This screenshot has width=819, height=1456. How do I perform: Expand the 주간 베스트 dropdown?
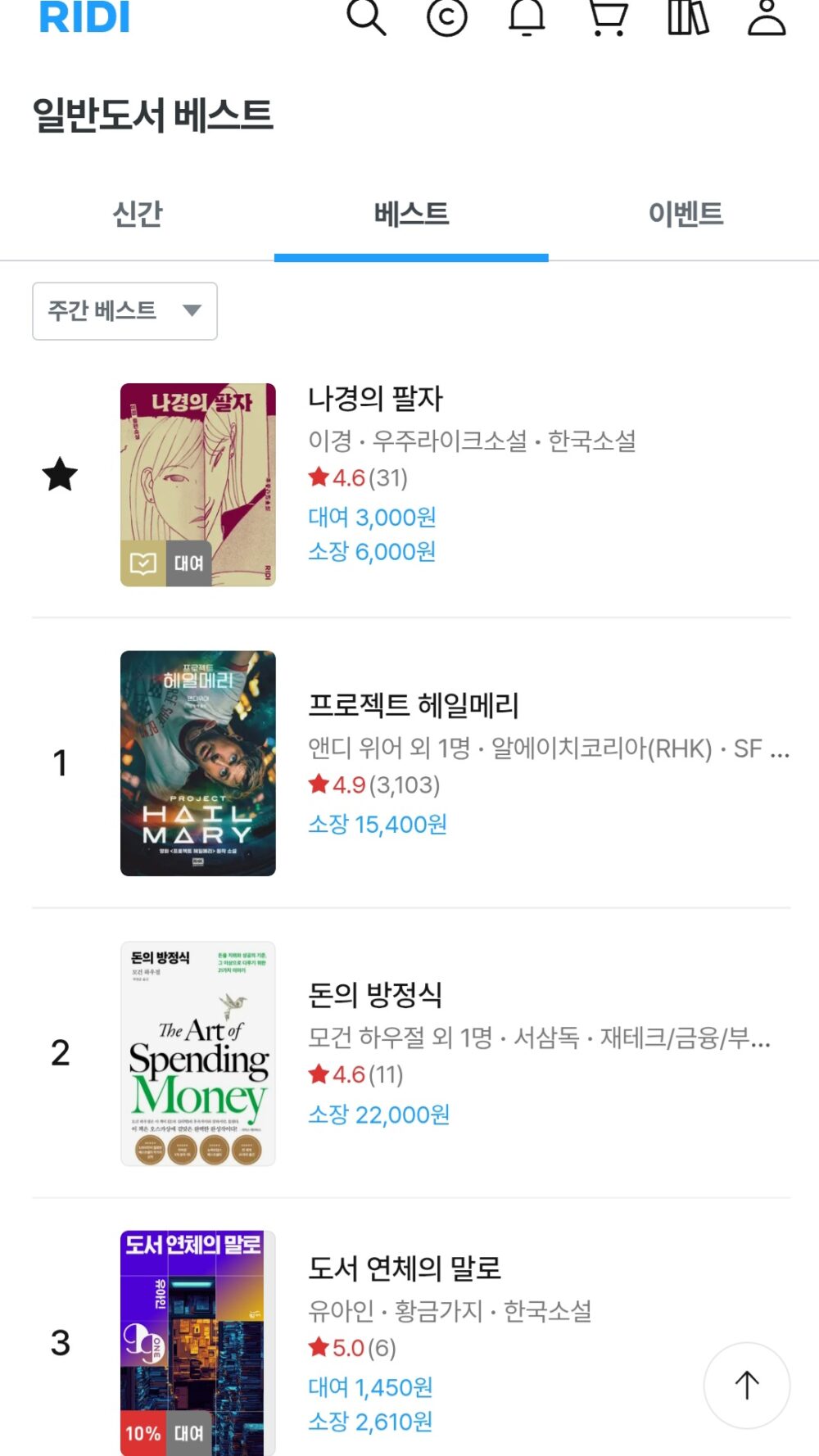[x=124, y=311]
